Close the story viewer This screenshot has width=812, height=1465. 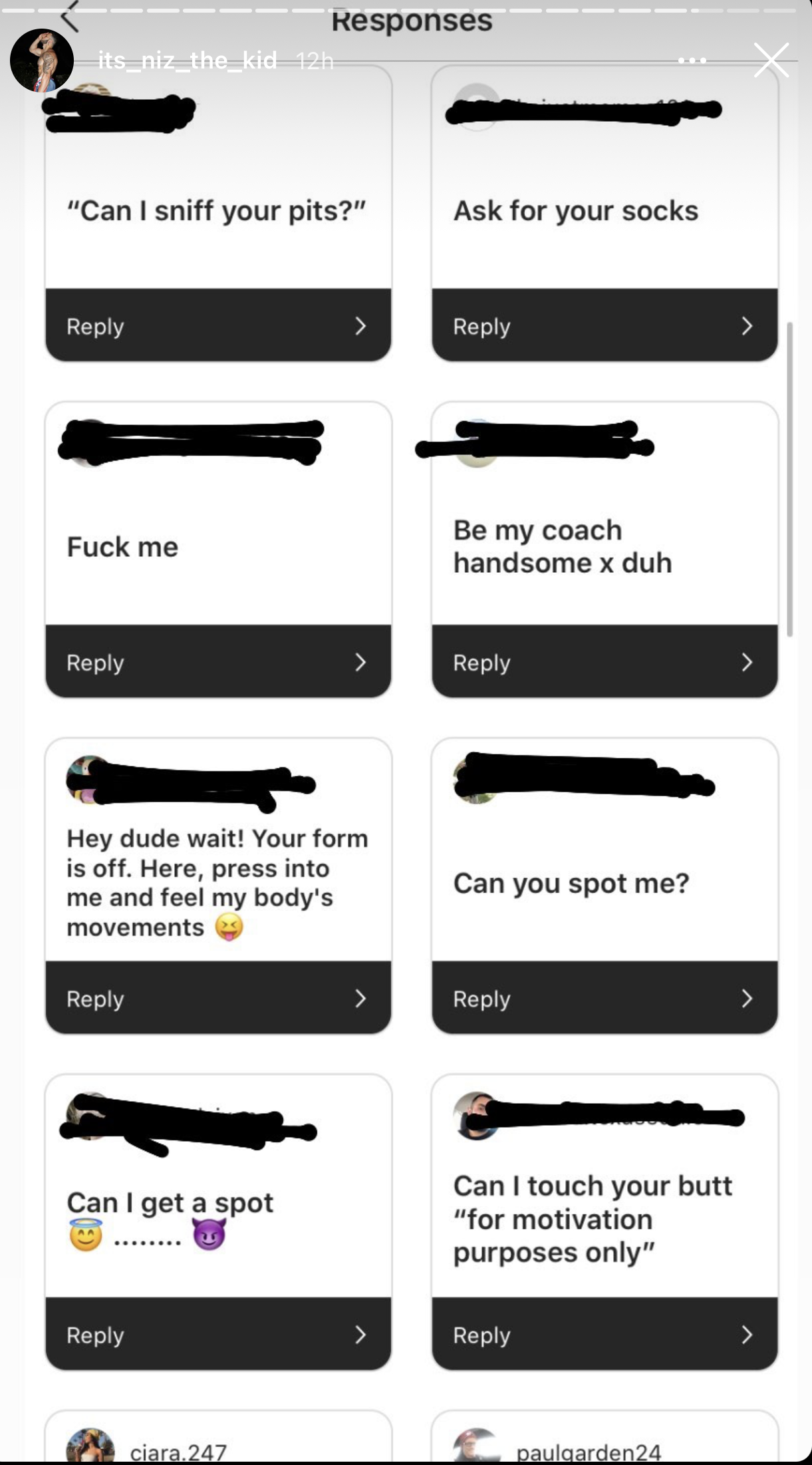pyautogui.click(x=771, y=61)
